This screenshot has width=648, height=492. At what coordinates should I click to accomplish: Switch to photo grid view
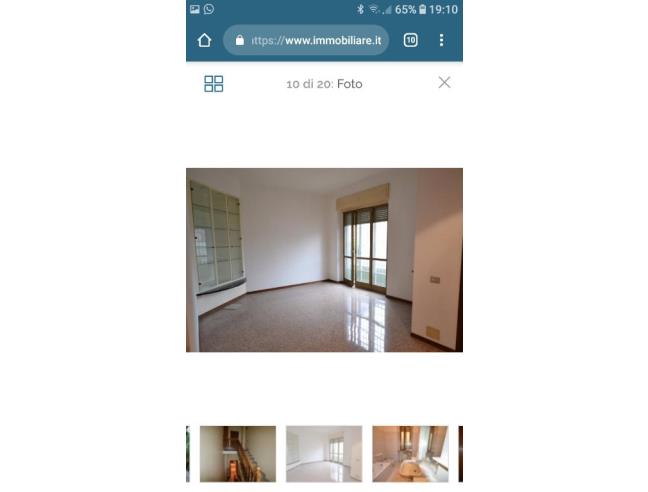coord(213,84)
